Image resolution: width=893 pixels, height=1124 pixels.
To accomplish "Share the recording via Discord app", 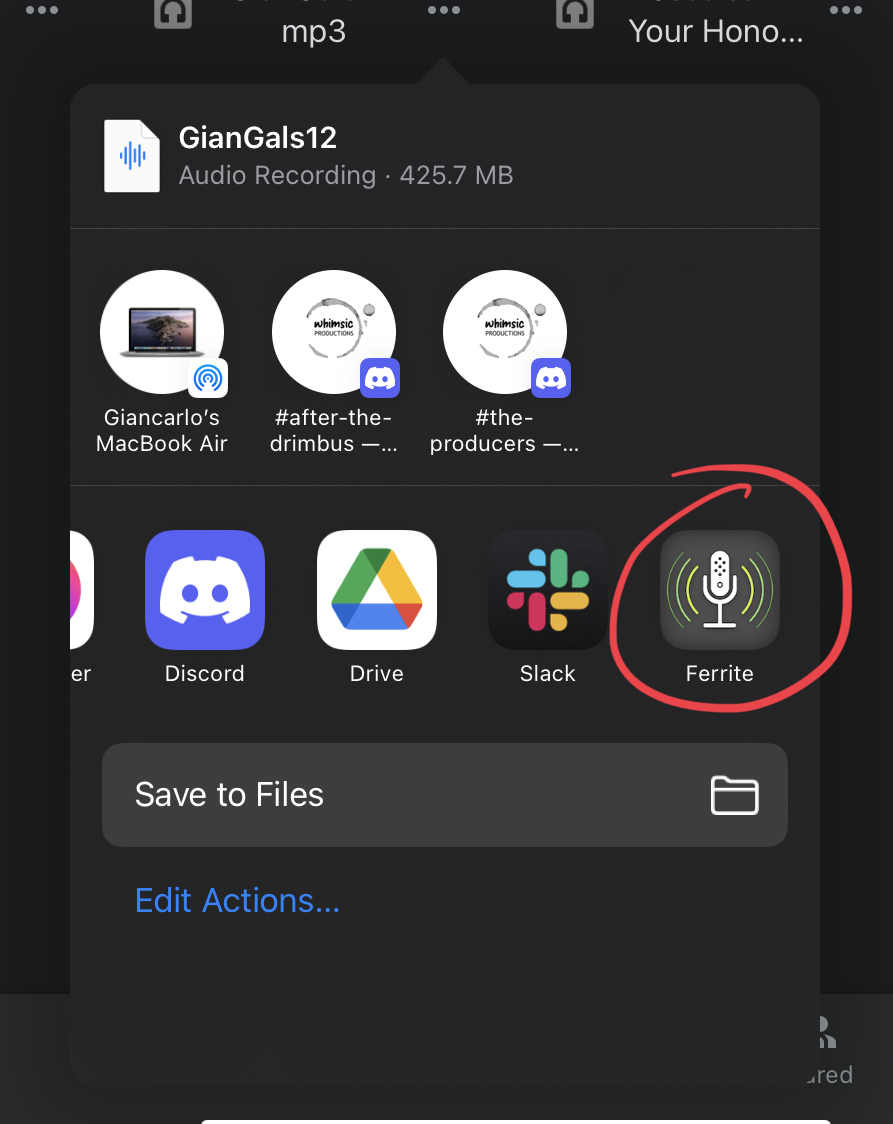I will [205, 590].
